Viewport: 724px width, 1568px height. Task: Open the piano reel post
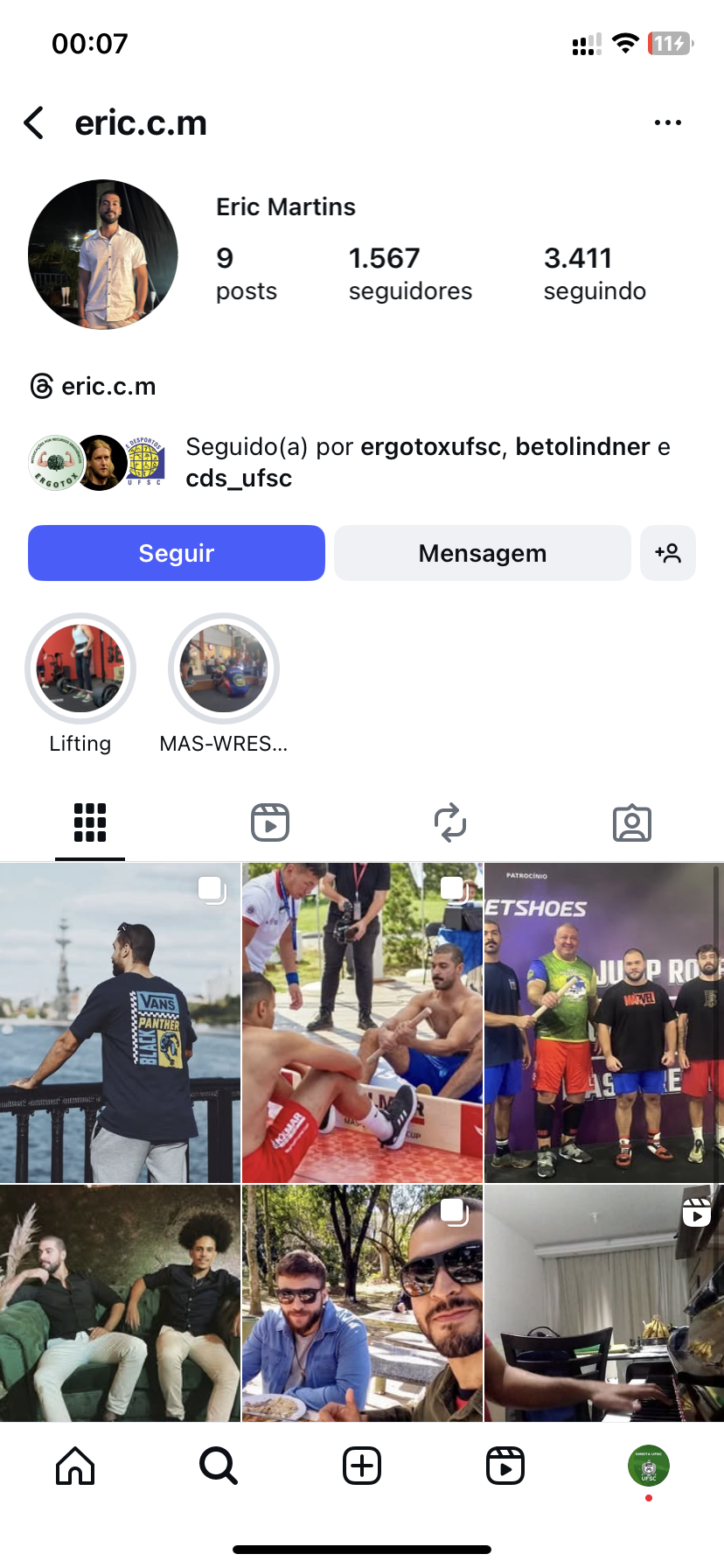[603, 1302]
